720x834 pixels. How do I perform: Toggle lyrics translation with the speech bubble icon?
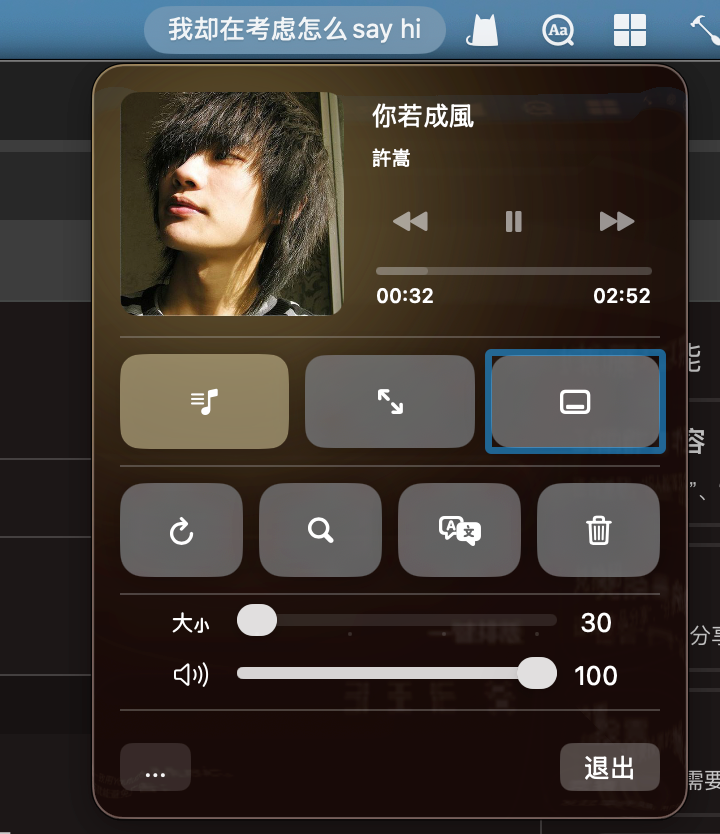pyautogui.click(x=459, y=530)
